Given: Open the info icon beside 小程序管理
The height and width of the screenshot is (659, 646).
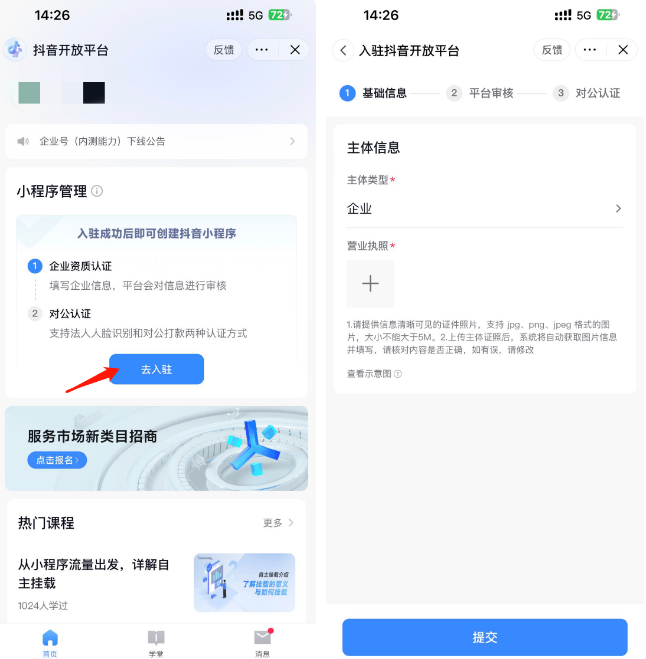Looking at the screenshot, I should point(97,191).
